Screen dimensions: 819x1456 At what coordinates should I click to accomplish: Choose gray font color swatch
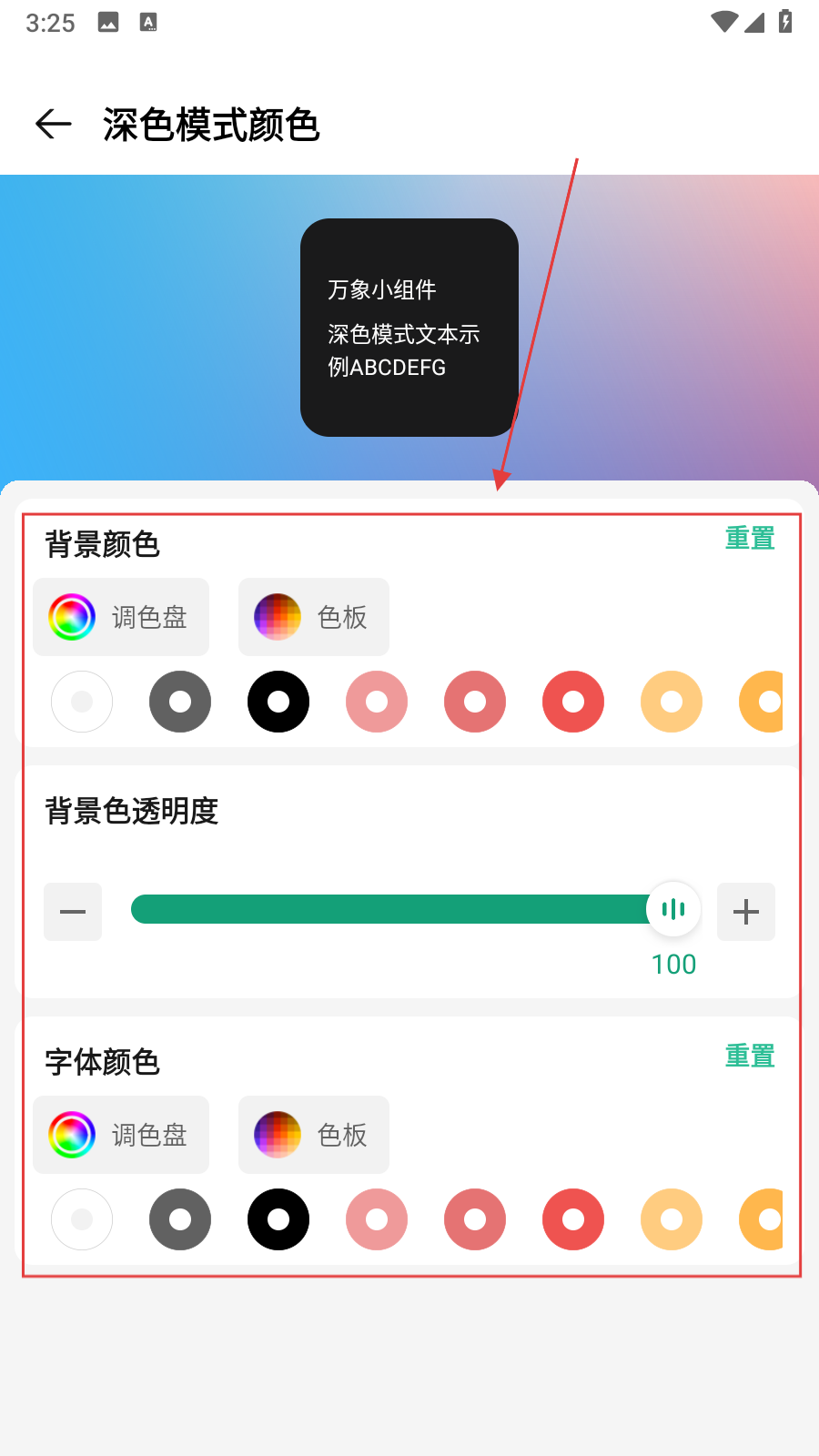tap(180, 1219)
